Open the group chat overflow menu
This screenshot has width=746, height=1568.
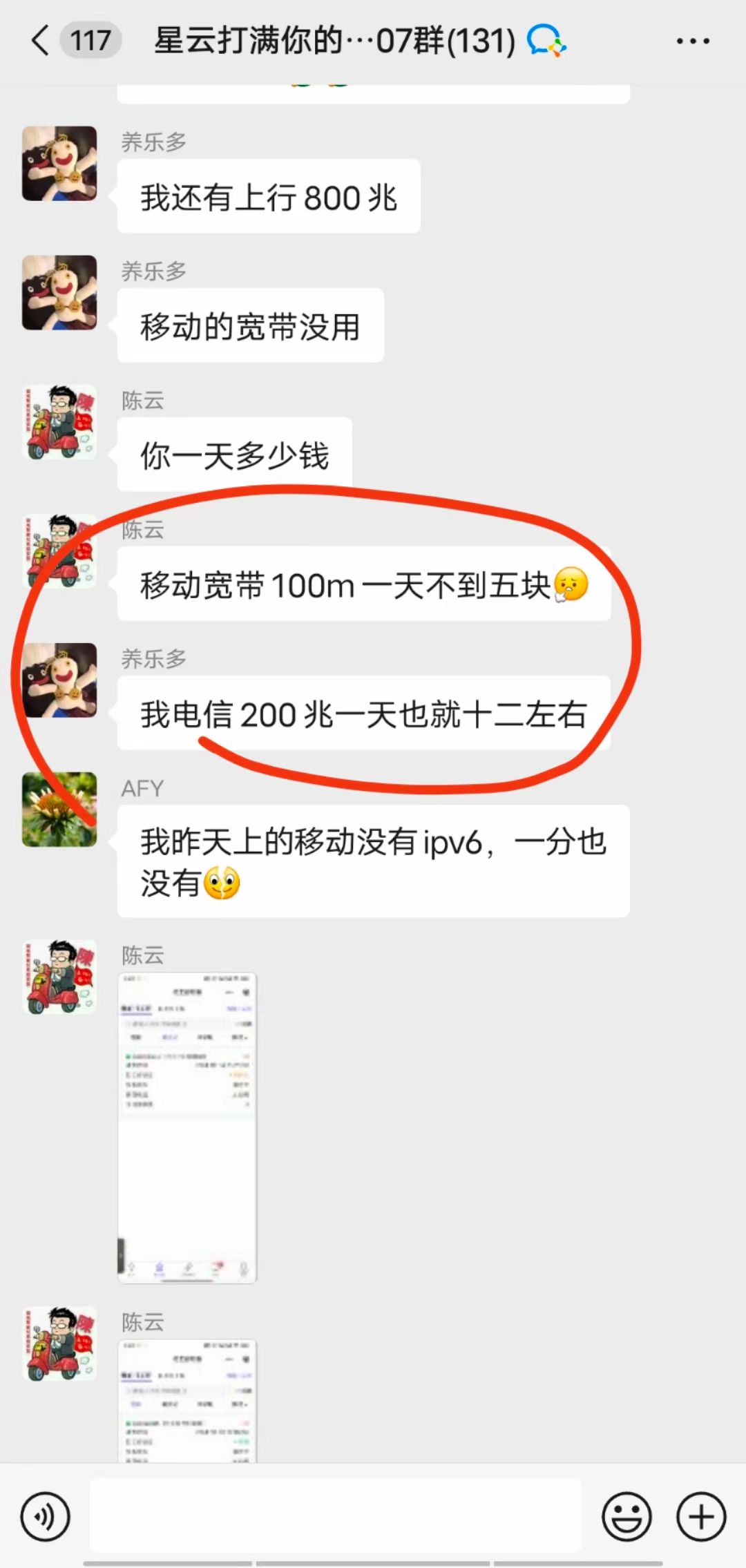pyautogui.click(x=693, y=41)
